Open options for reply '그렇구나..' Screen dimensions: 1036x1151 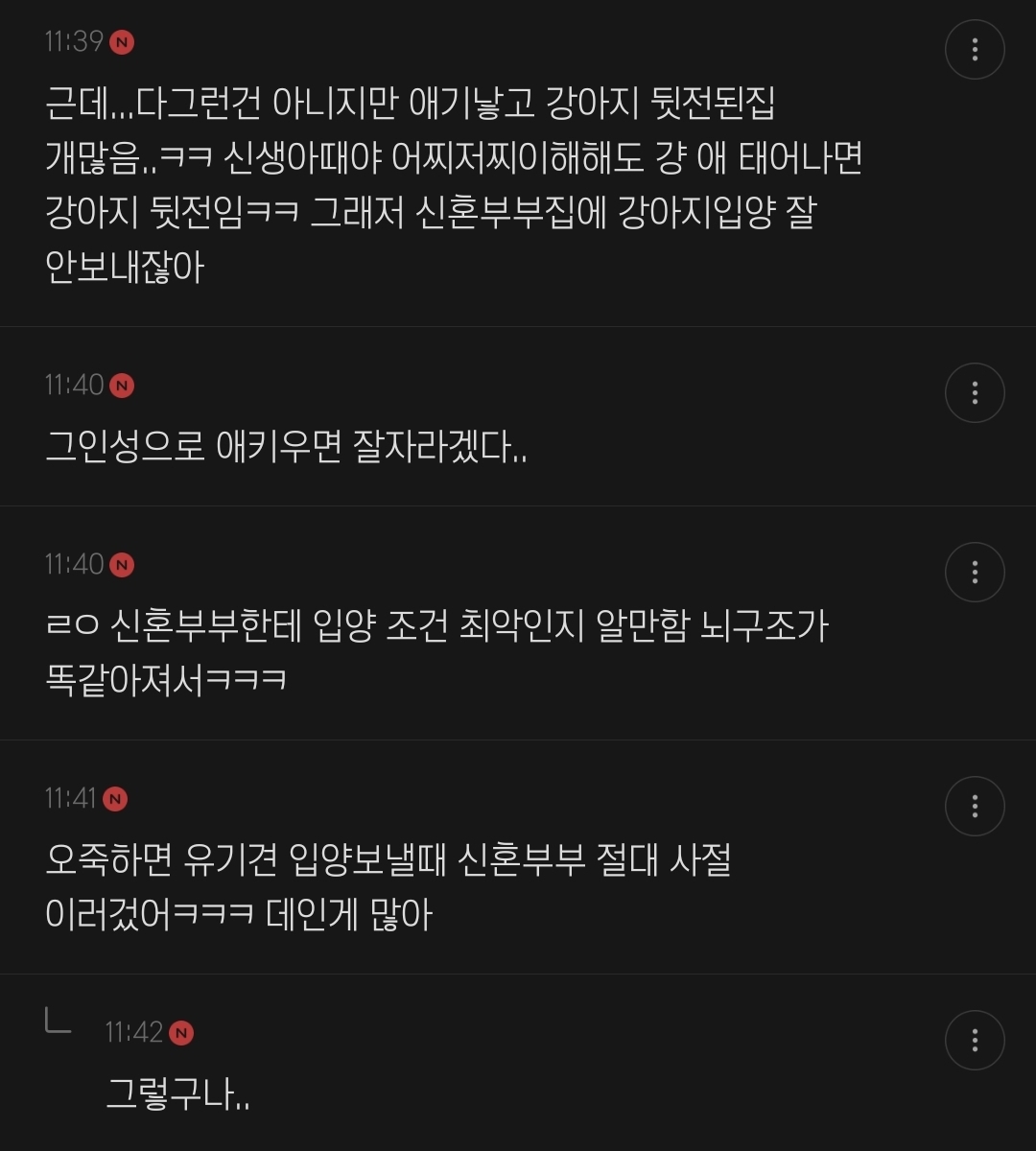[975, 1040]
